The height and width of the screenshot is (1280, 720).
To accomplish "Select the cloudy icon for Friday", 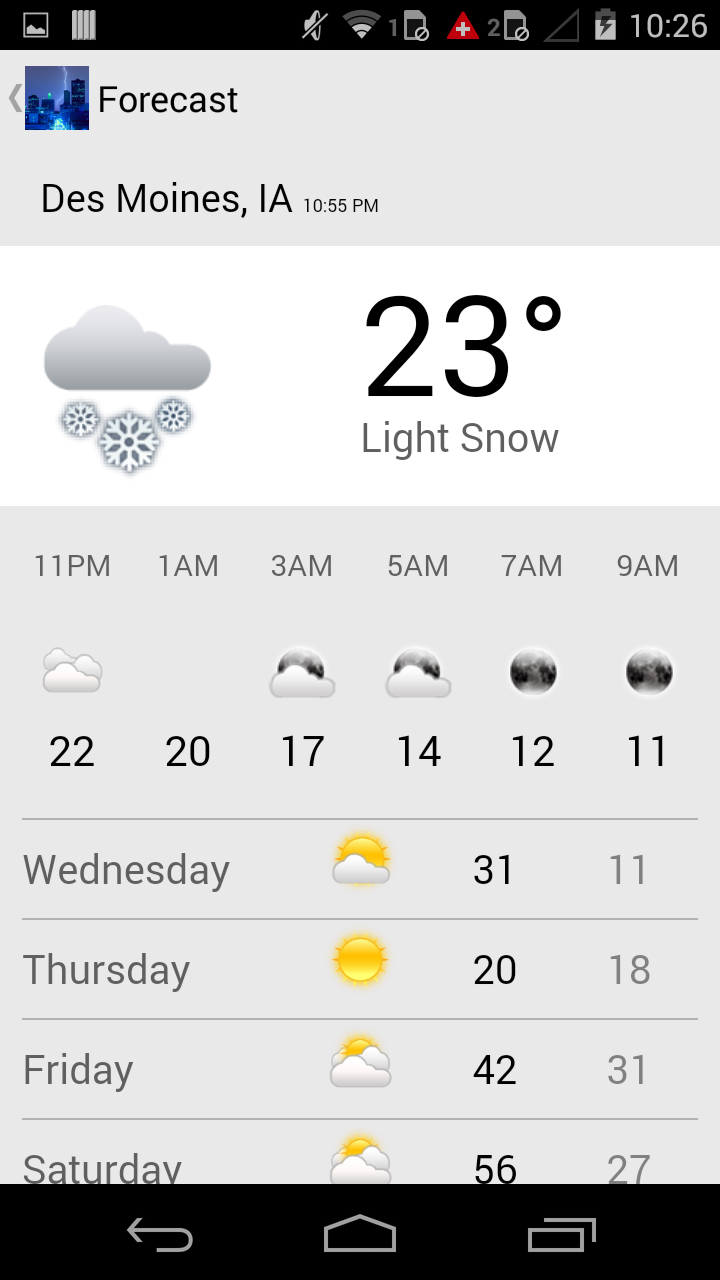I will (x=360, y=1065).
